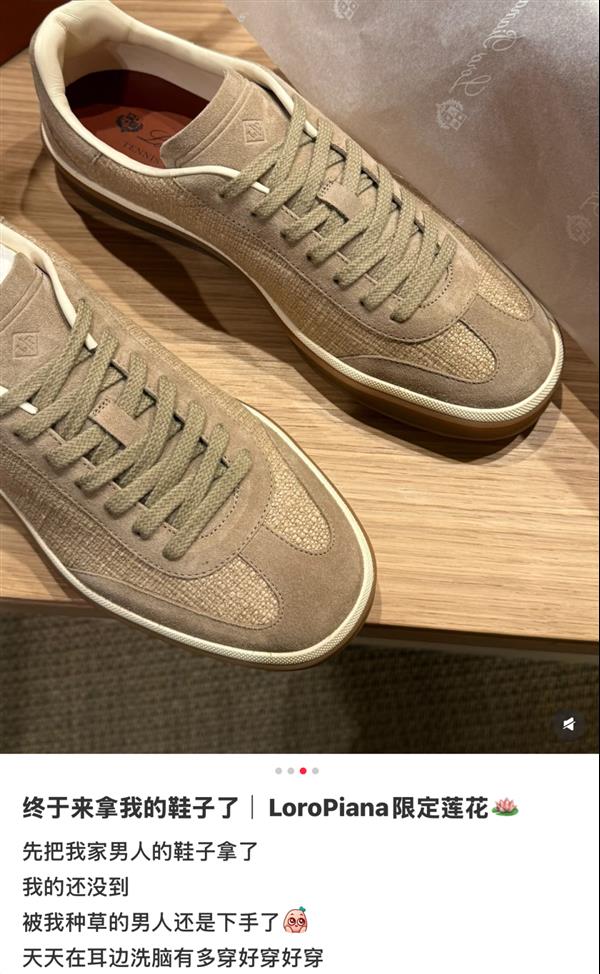The image size is (600, 974).
Task: Toggle the sound icon on the photo
Action: coord(568,723)
